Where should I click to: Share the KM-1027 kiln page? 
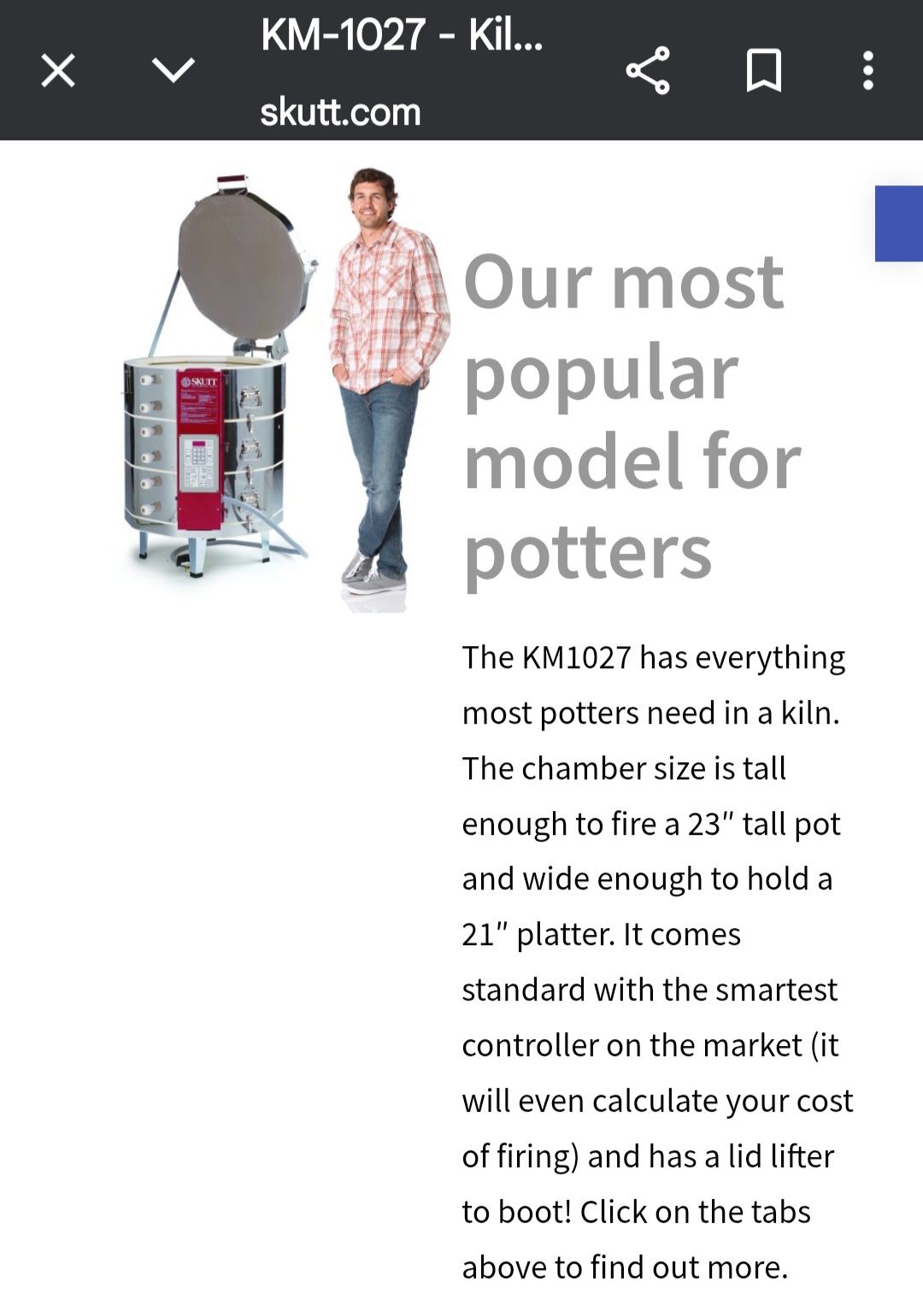648,71
